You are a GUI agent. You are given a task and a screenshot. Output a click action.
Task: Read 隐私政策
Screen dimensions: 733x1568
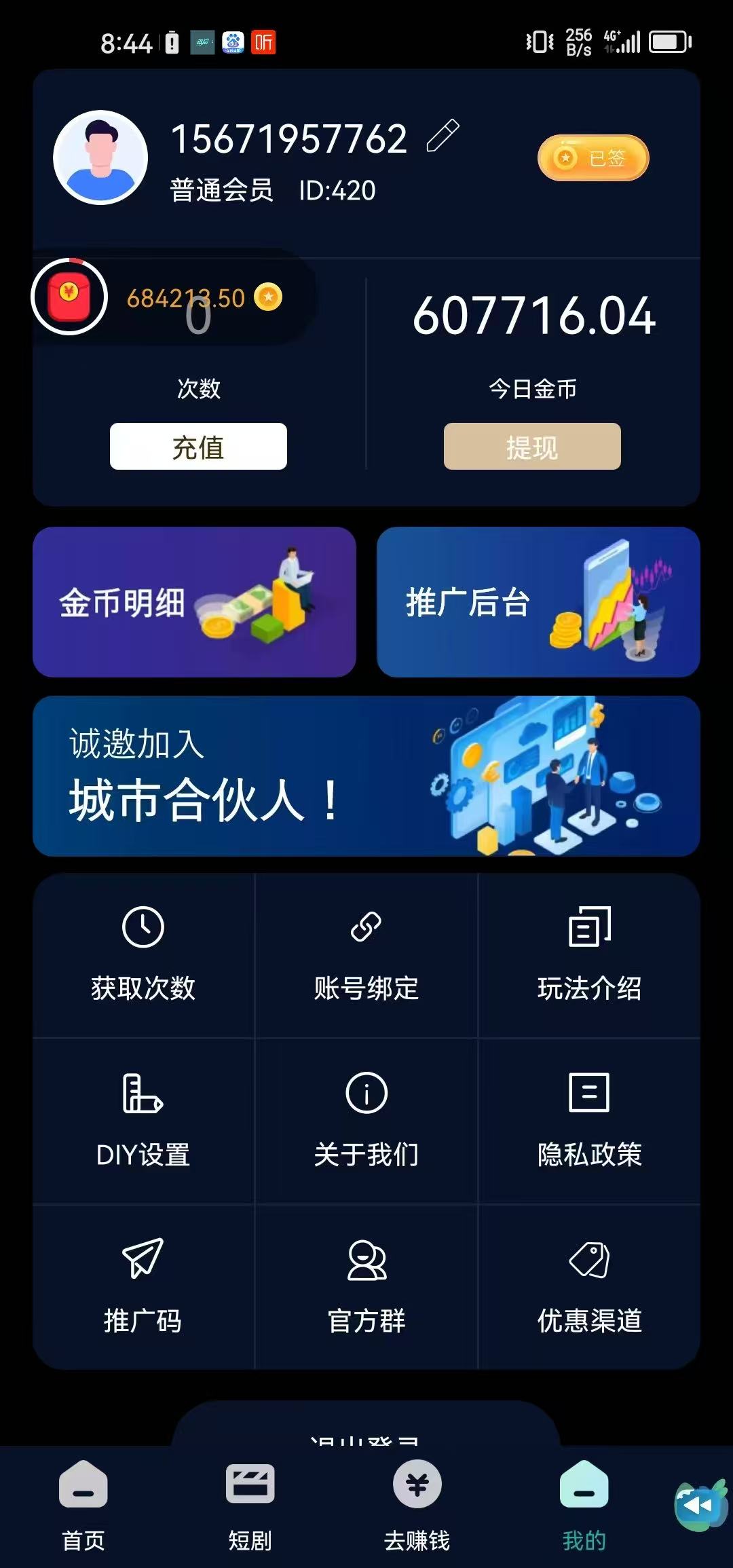point(589,1121)
